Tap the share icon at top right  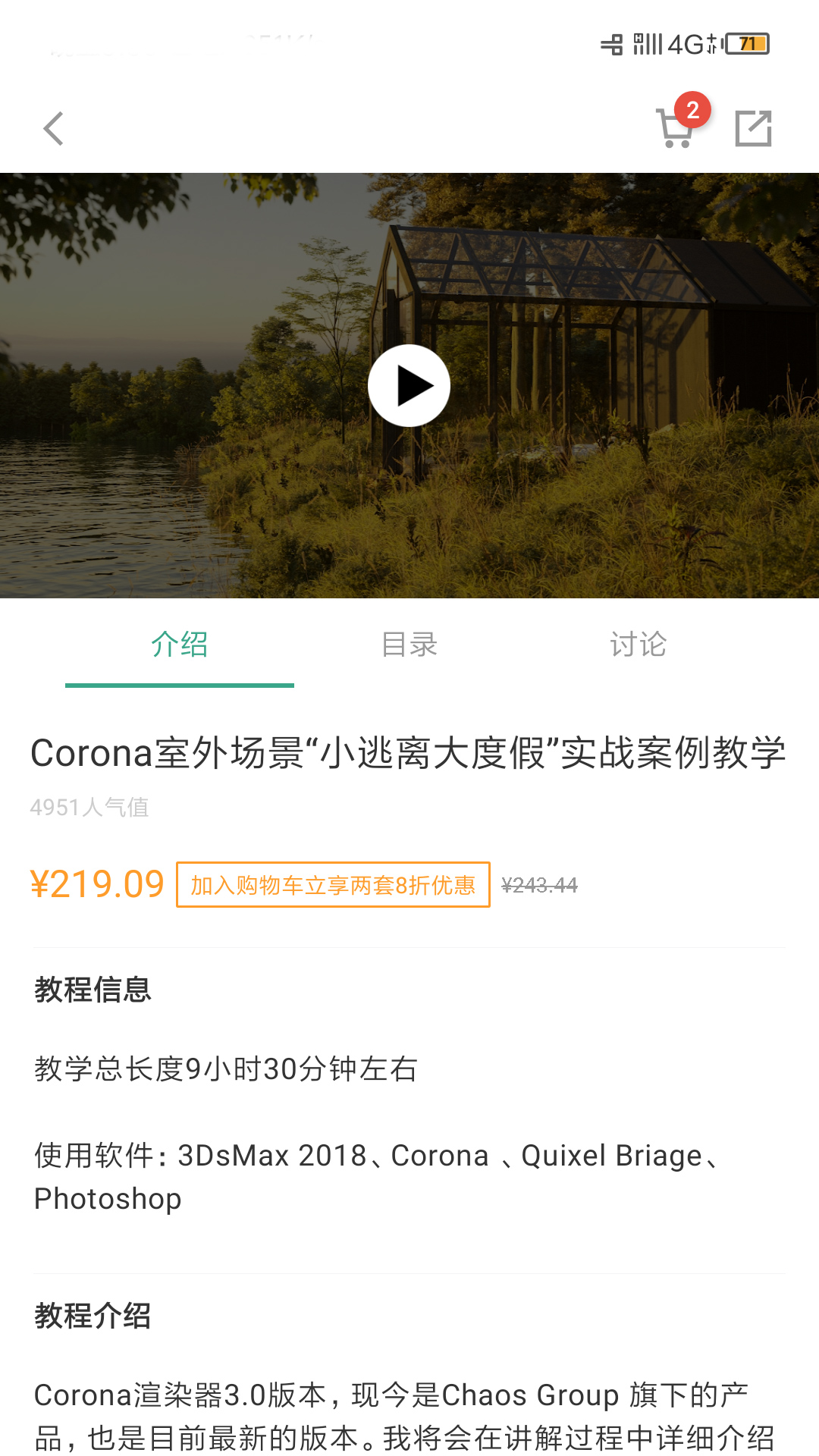pos(755,129)
